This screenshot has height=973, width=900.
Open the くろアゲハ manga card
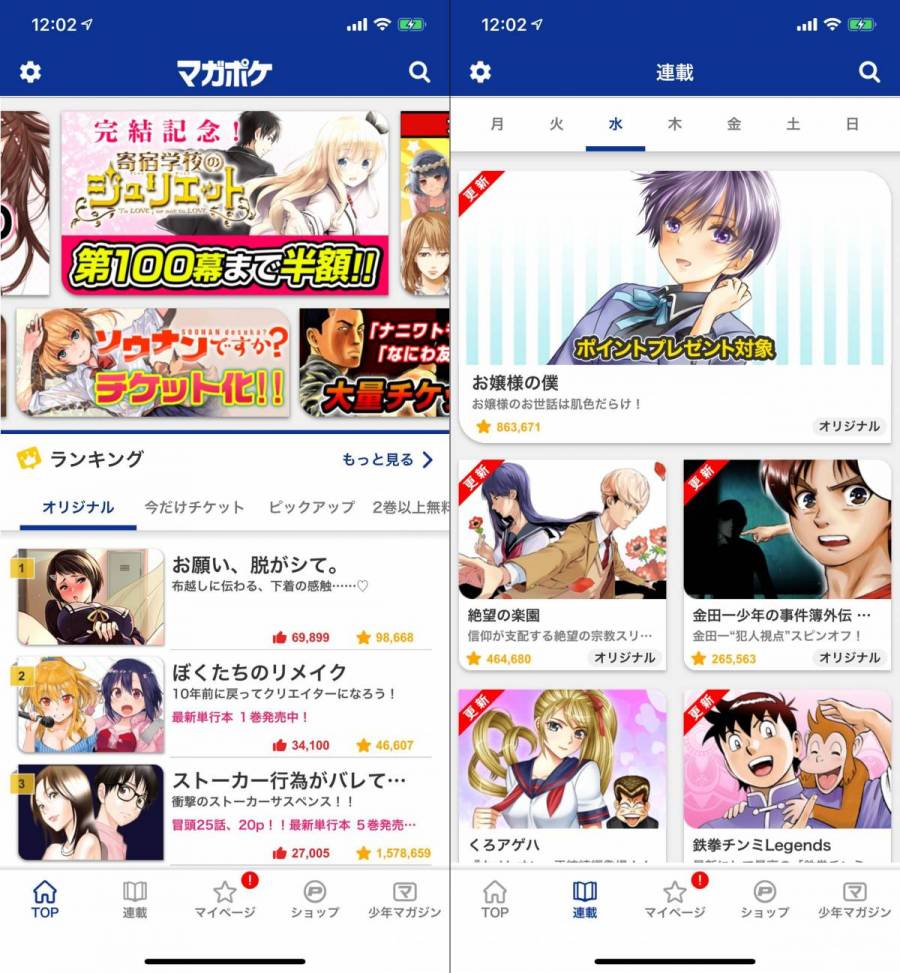562,775
